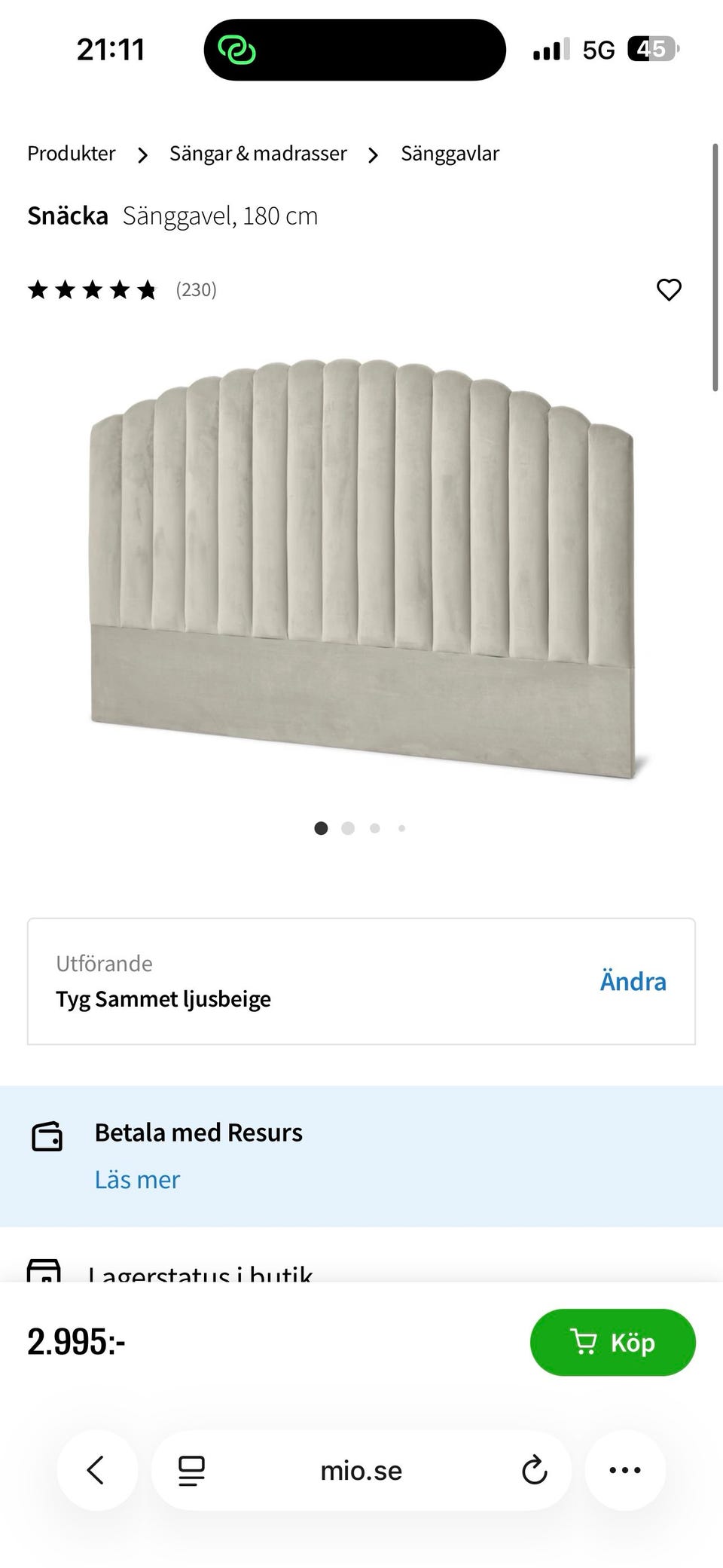Tap Ändra to change the fabric option

click(633, 980)
